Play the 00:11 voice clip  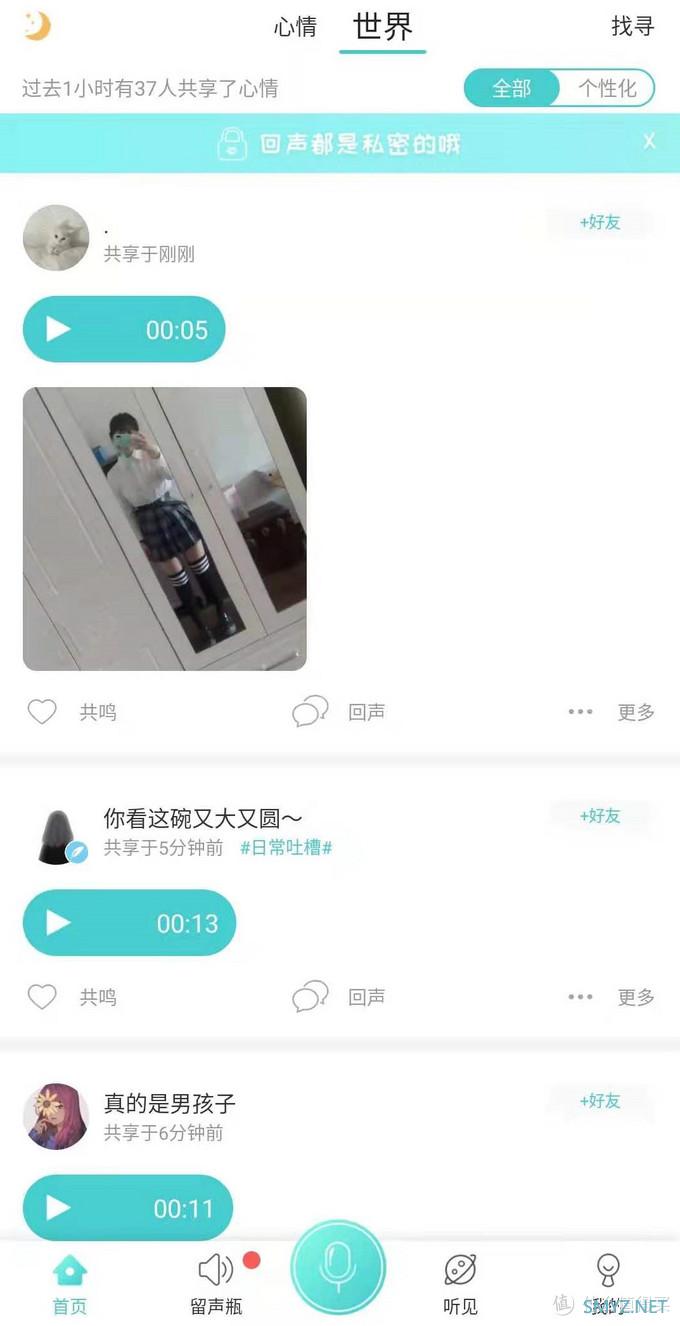pos(127,1208)
